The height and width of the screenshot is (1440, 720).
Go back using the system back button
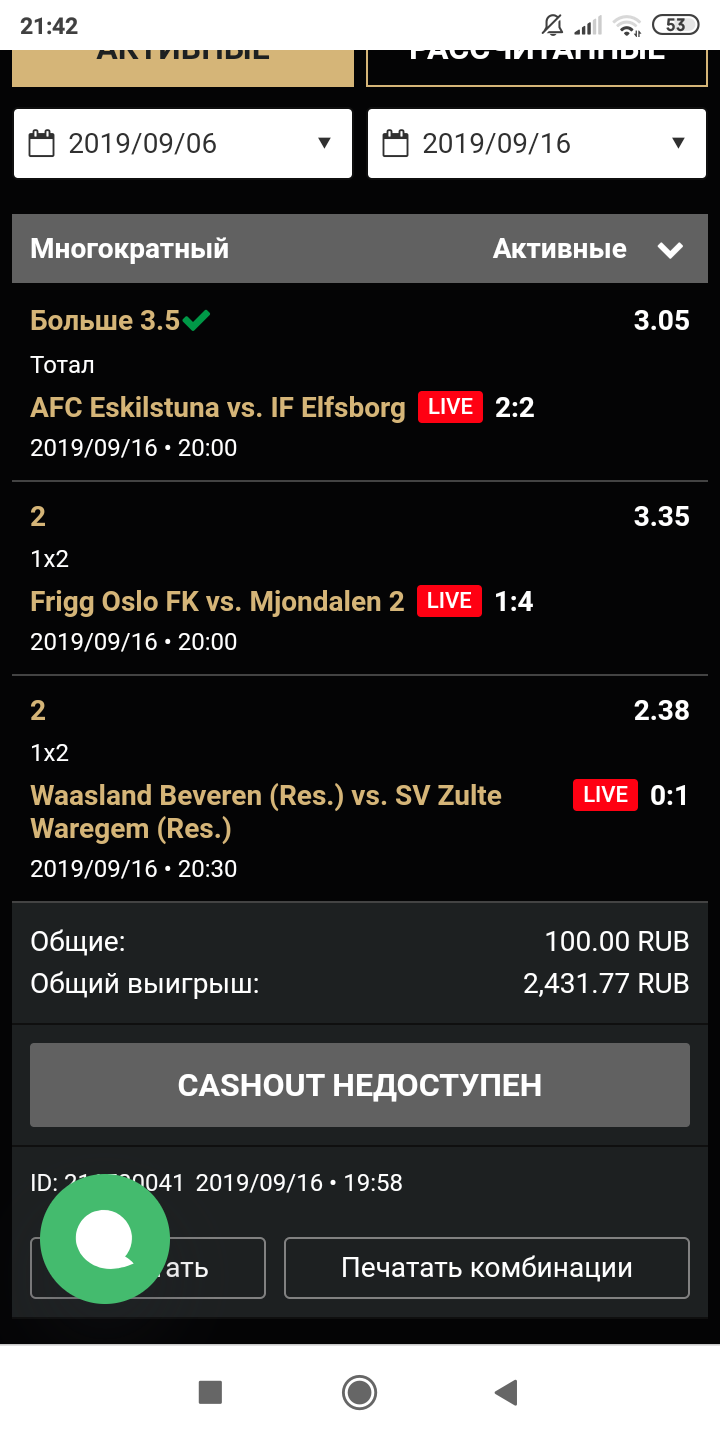tap(507, 1392)
